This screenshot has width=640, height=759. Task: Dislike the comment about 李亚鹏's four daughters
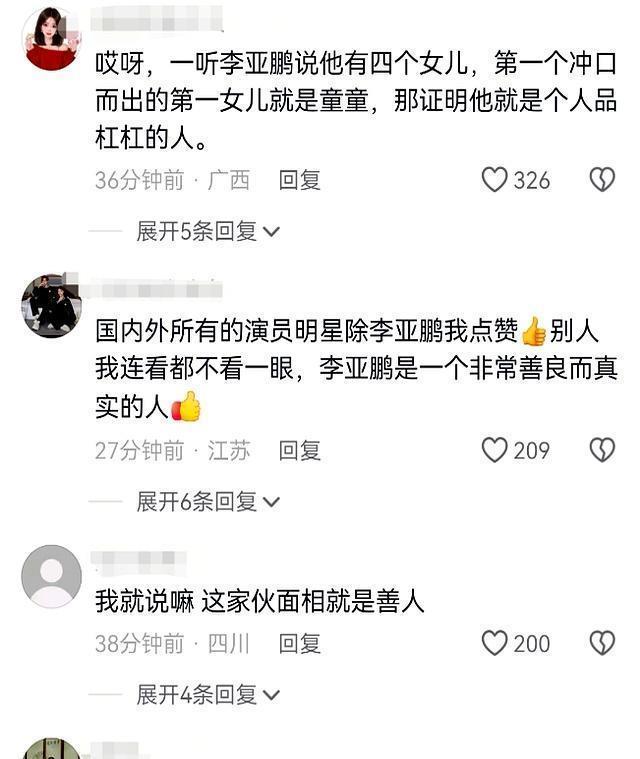coord(601,180)
